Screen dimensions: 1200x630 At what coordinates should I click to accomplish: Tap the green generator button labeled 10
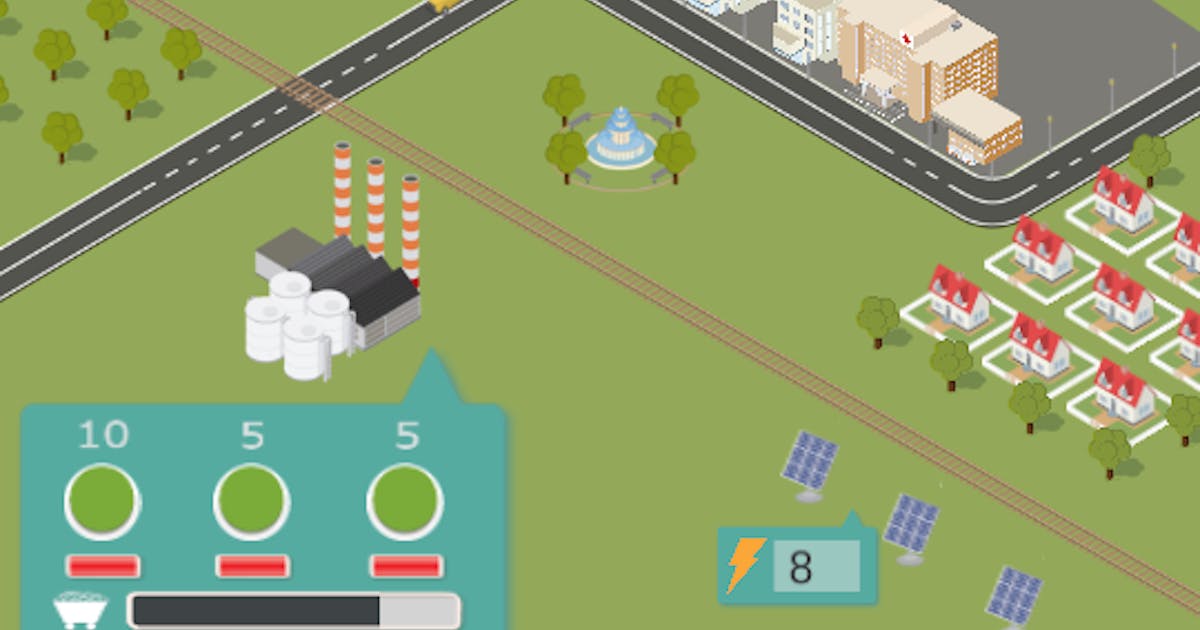102,500
